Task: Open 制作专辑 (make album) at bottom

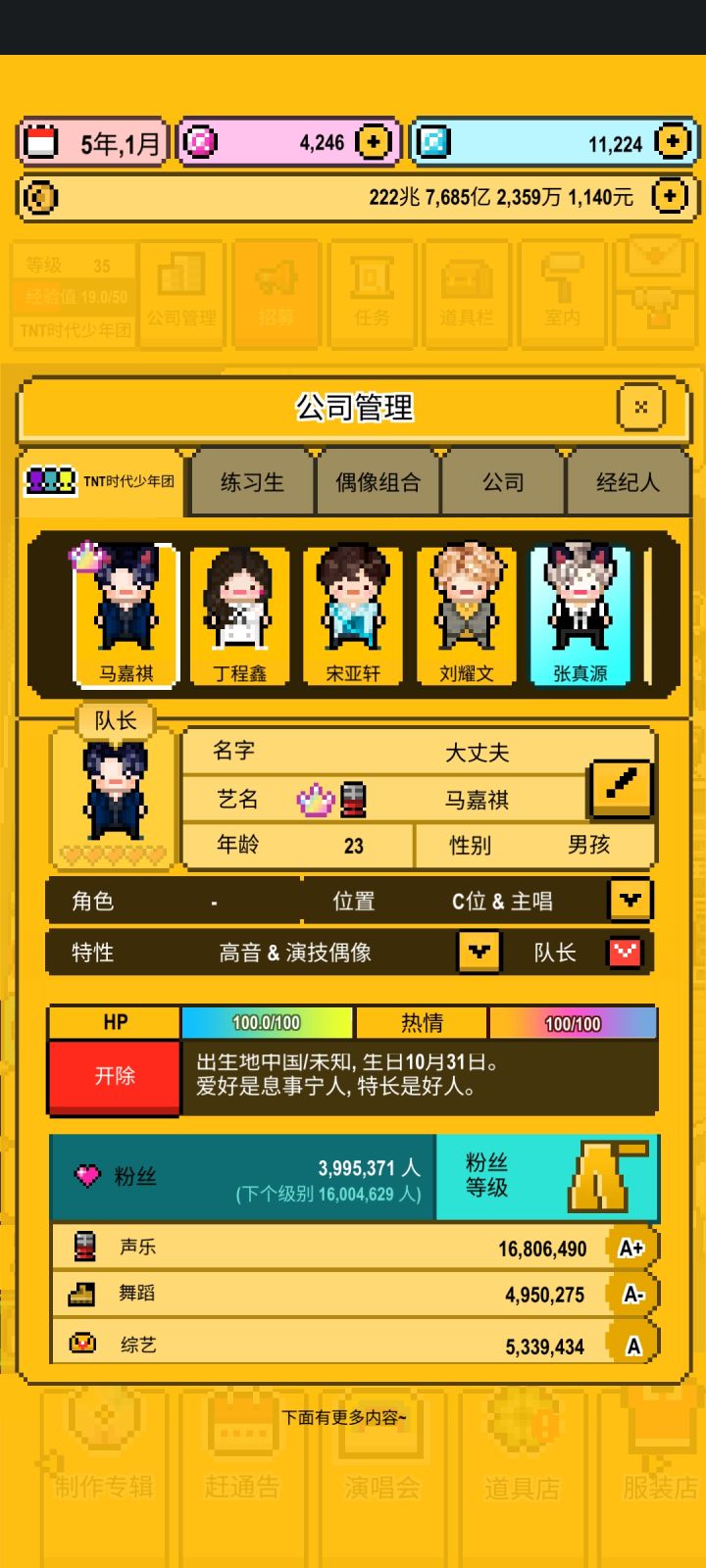Action: tap(103, 1460)
